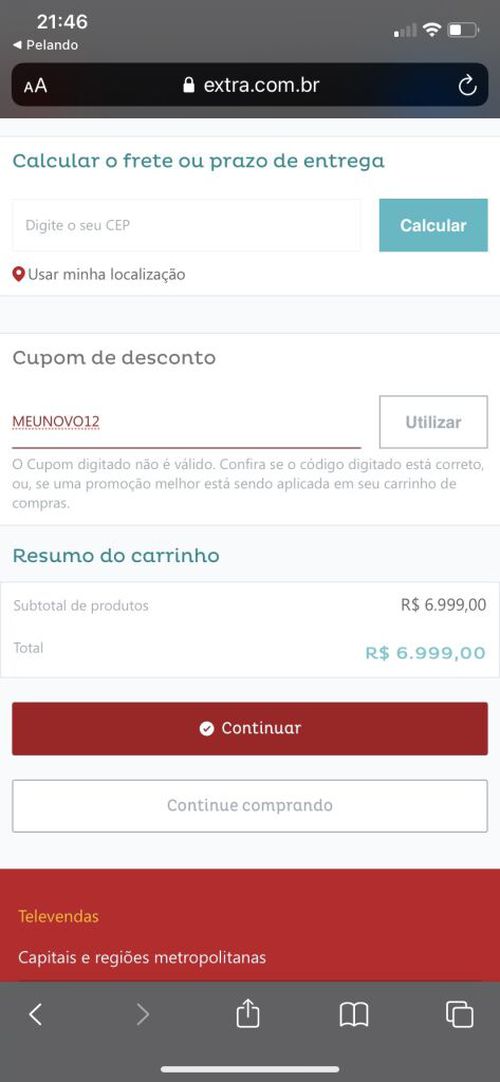
Task: Tap the extra.com.br address bar
Action: pyautogui.click(x=250, y=85)
